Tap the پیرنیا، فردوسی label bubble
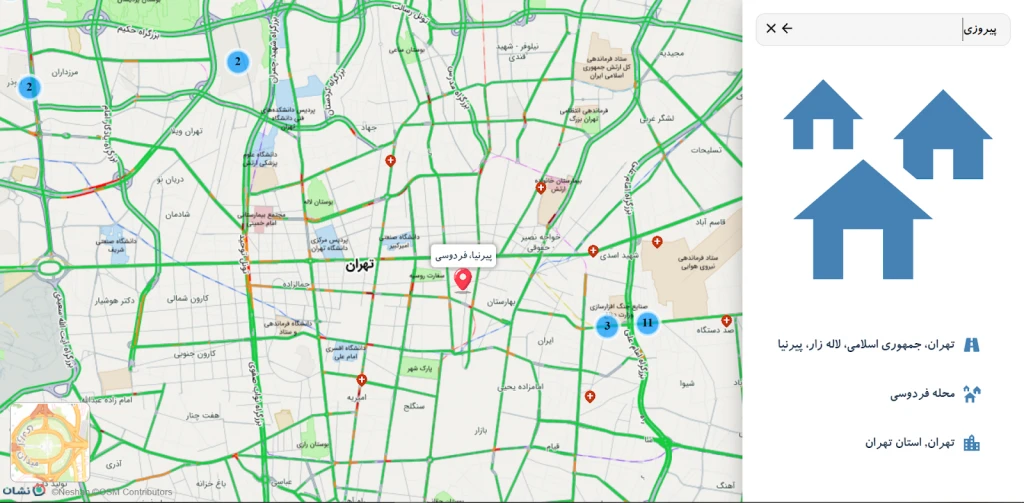The width and height of the screenshot is (1024, 503). 464,255
